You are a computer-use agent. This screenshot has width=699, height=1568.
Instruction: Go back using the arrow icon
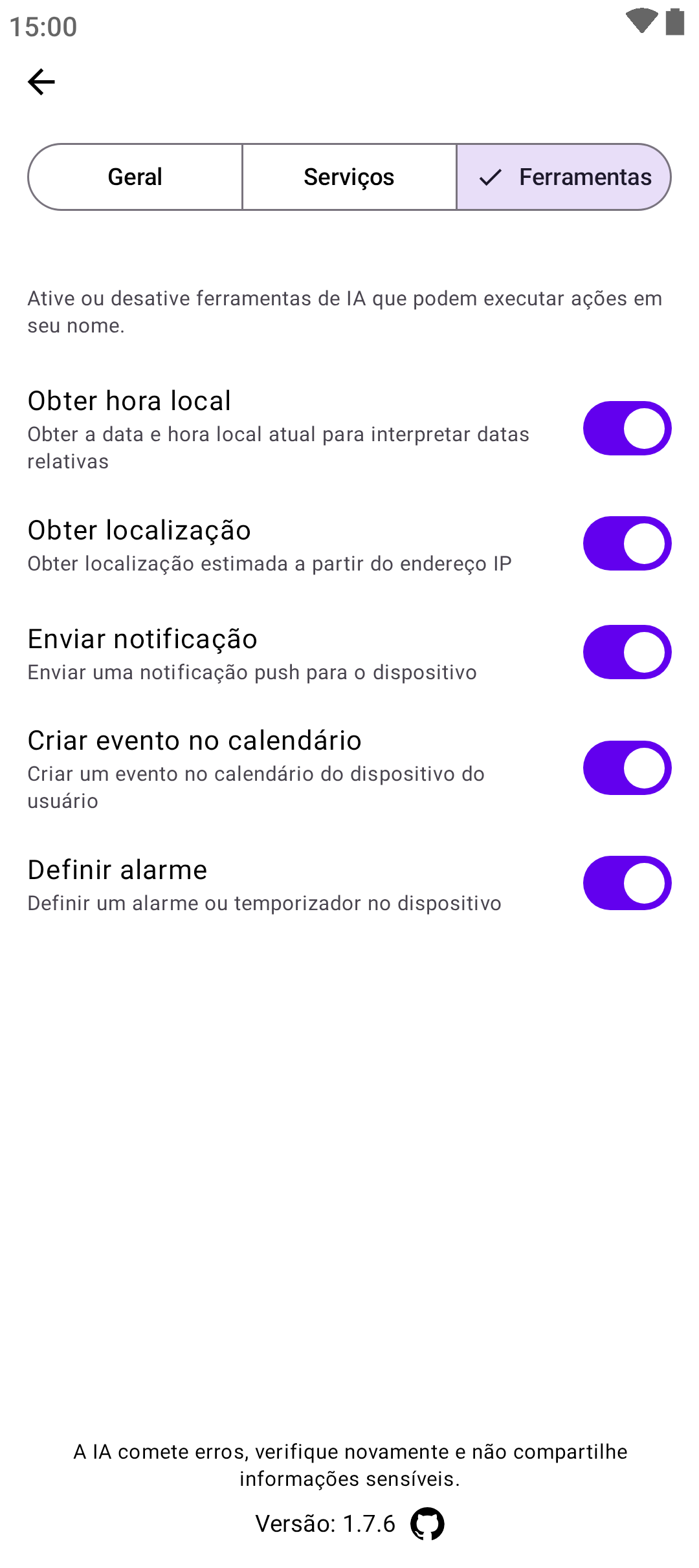pyautogui.click(x=41, y=82)
